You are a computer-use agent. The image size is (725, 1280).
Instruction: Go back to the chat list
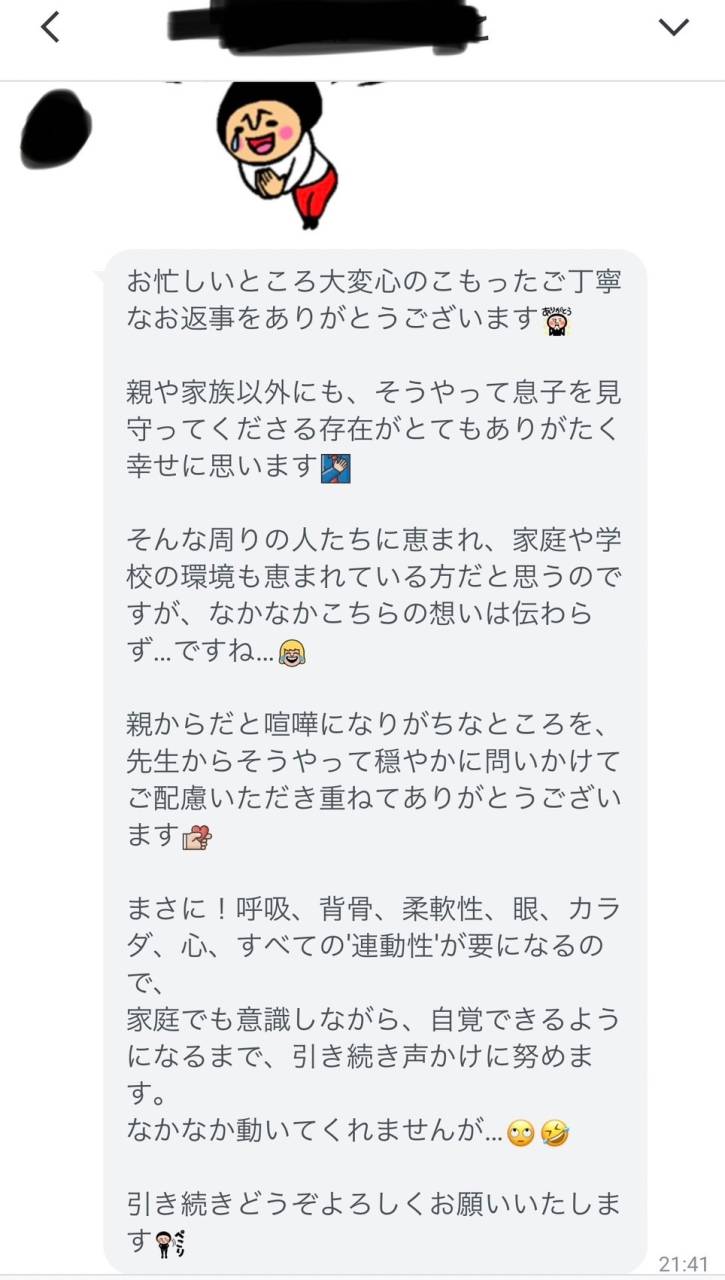[x=50, y=27]
